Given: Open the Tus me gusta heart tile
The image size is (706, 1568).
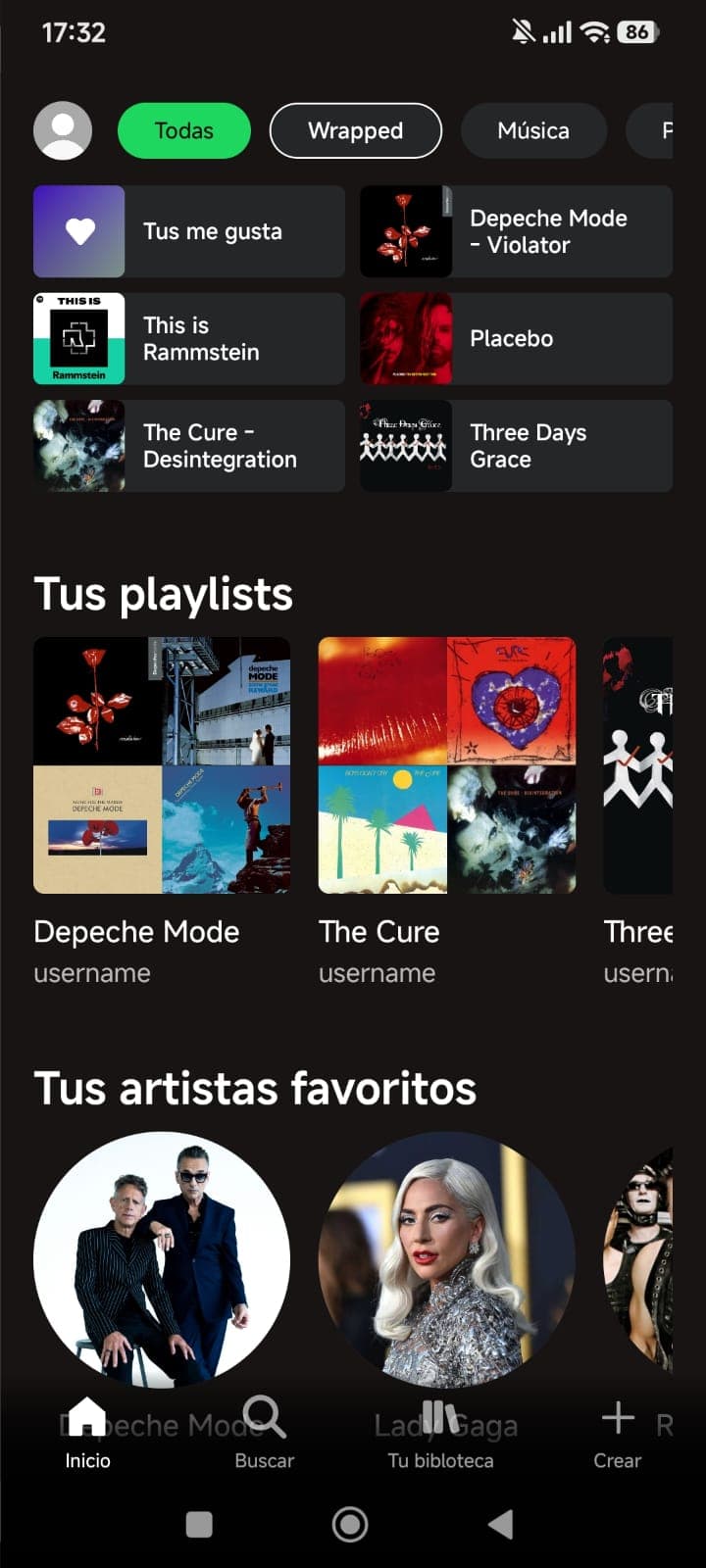Looking at the screenshot, I should (188, 231).
